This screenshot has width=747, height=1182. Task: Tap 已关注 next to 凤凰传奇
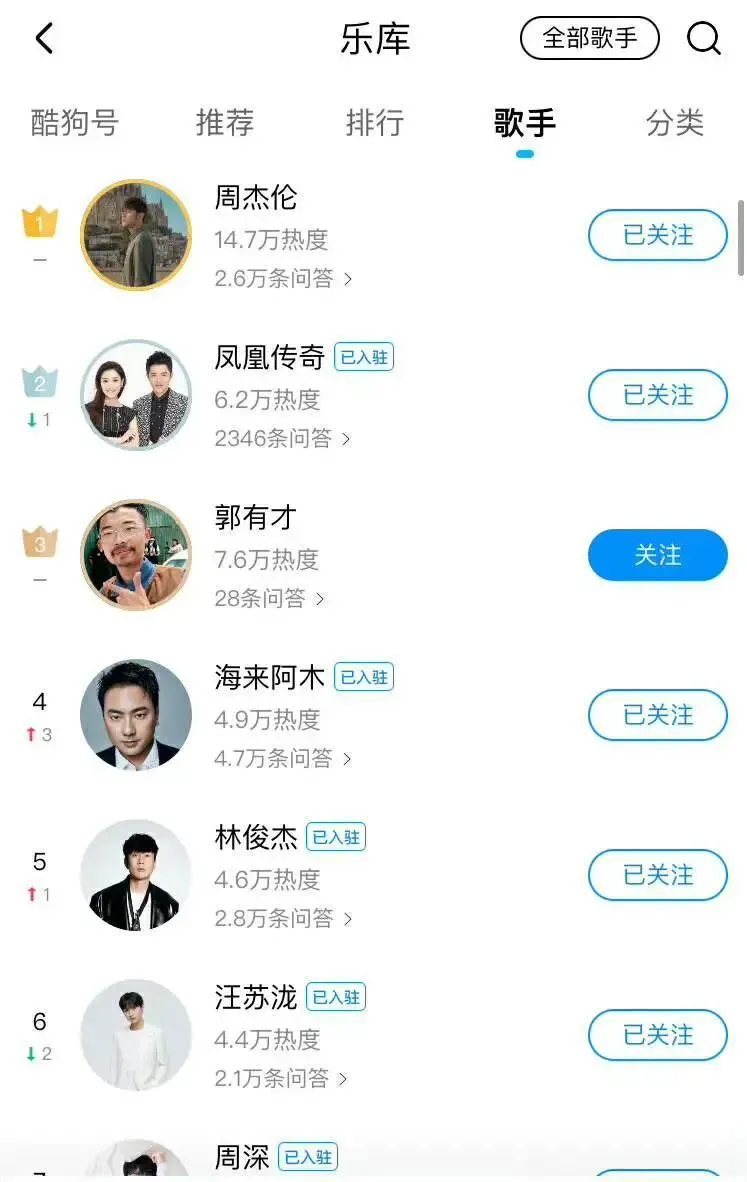click(x=657, y=395)
